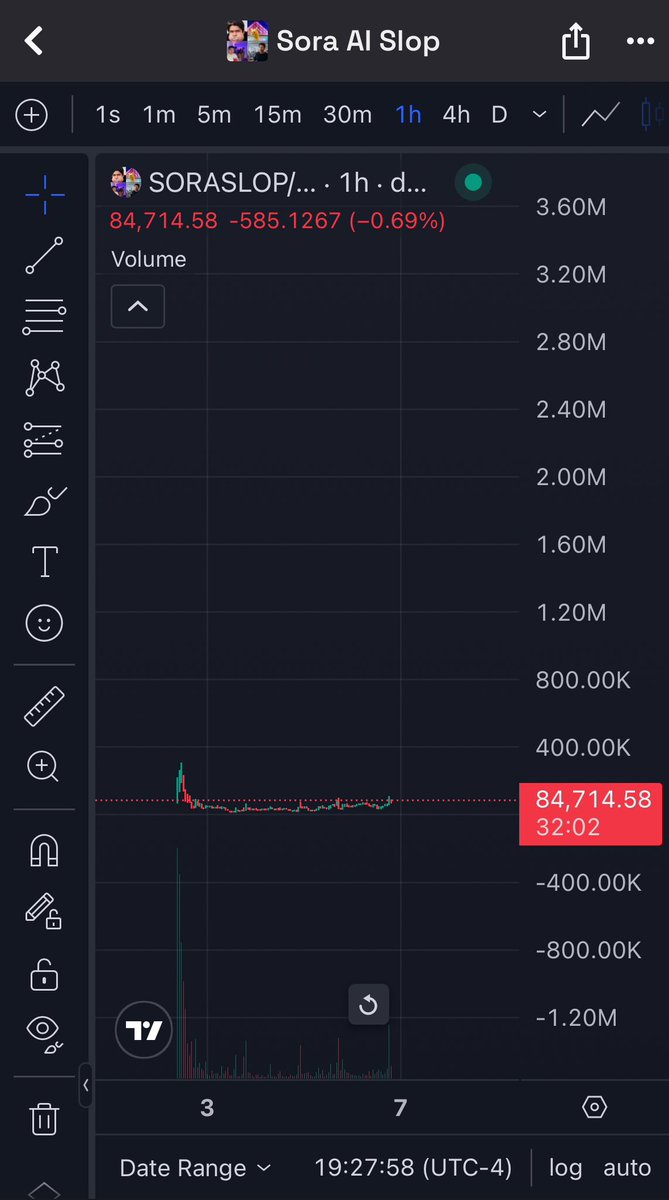Screen dimensions: 669x1200
Task: Choose the text annotation tool
Action: click(44, 561)
